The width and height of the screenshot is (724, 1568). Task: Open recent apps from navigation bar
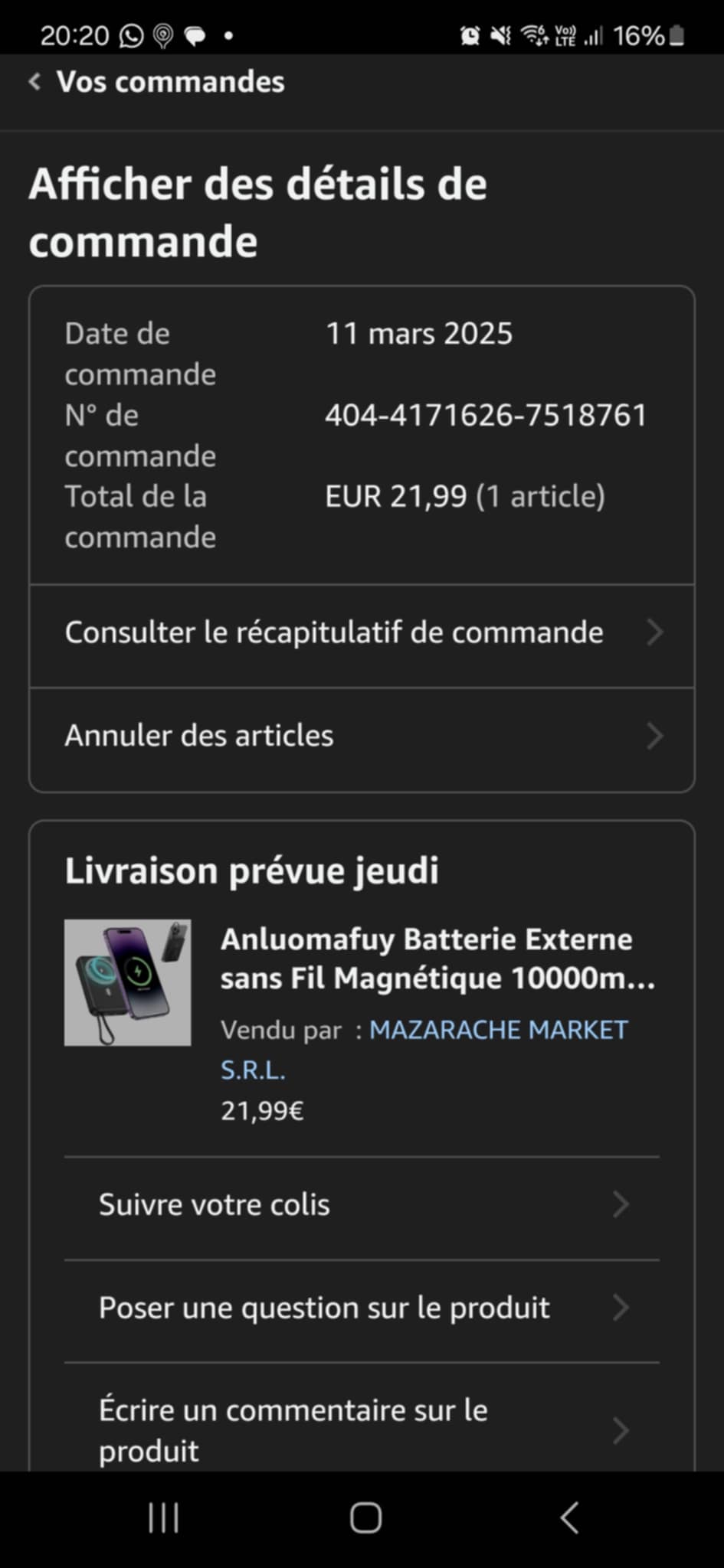(x=163, y=1518)
